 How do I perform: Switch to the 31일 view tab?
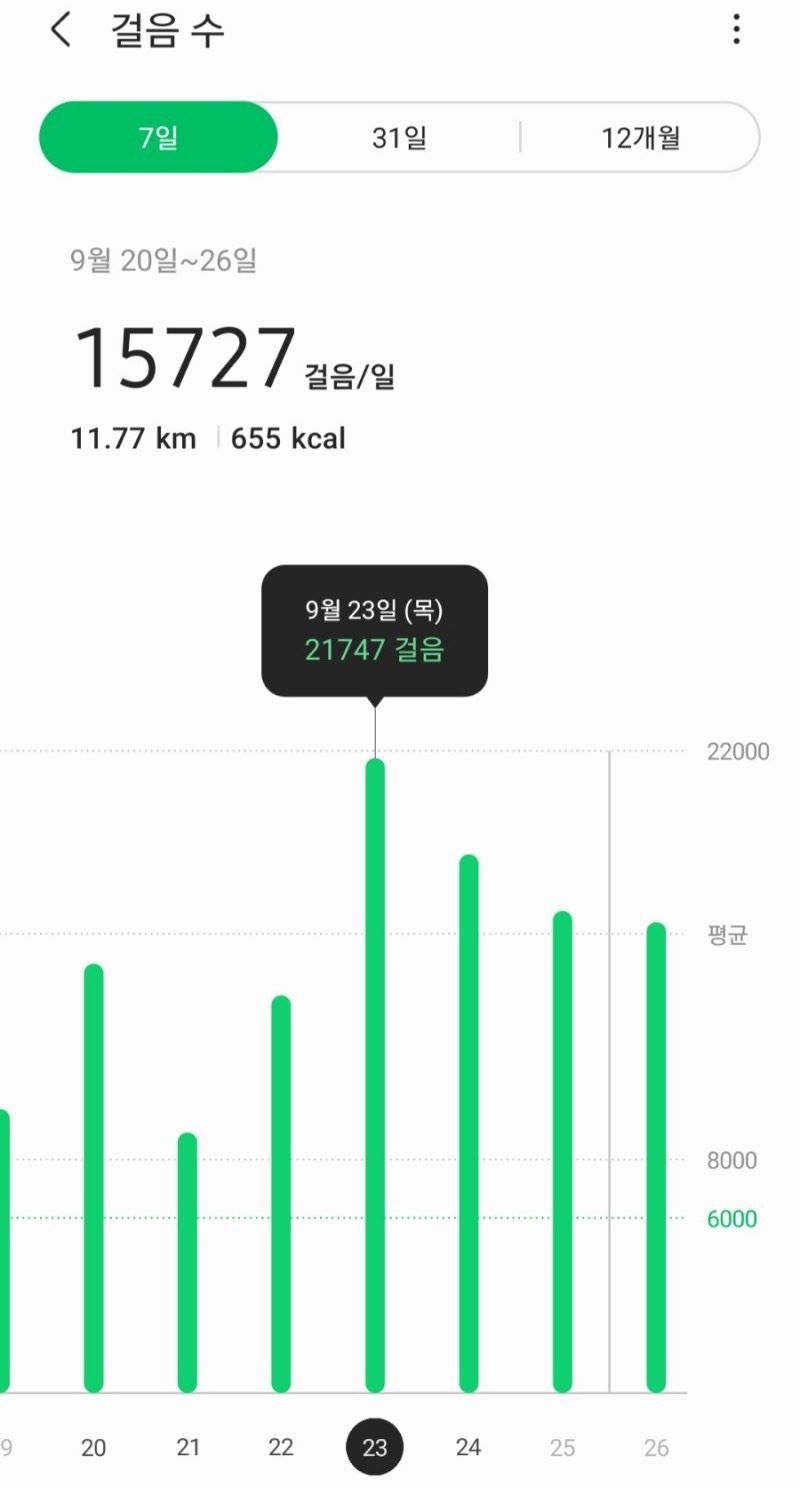[x=399, y=137]
